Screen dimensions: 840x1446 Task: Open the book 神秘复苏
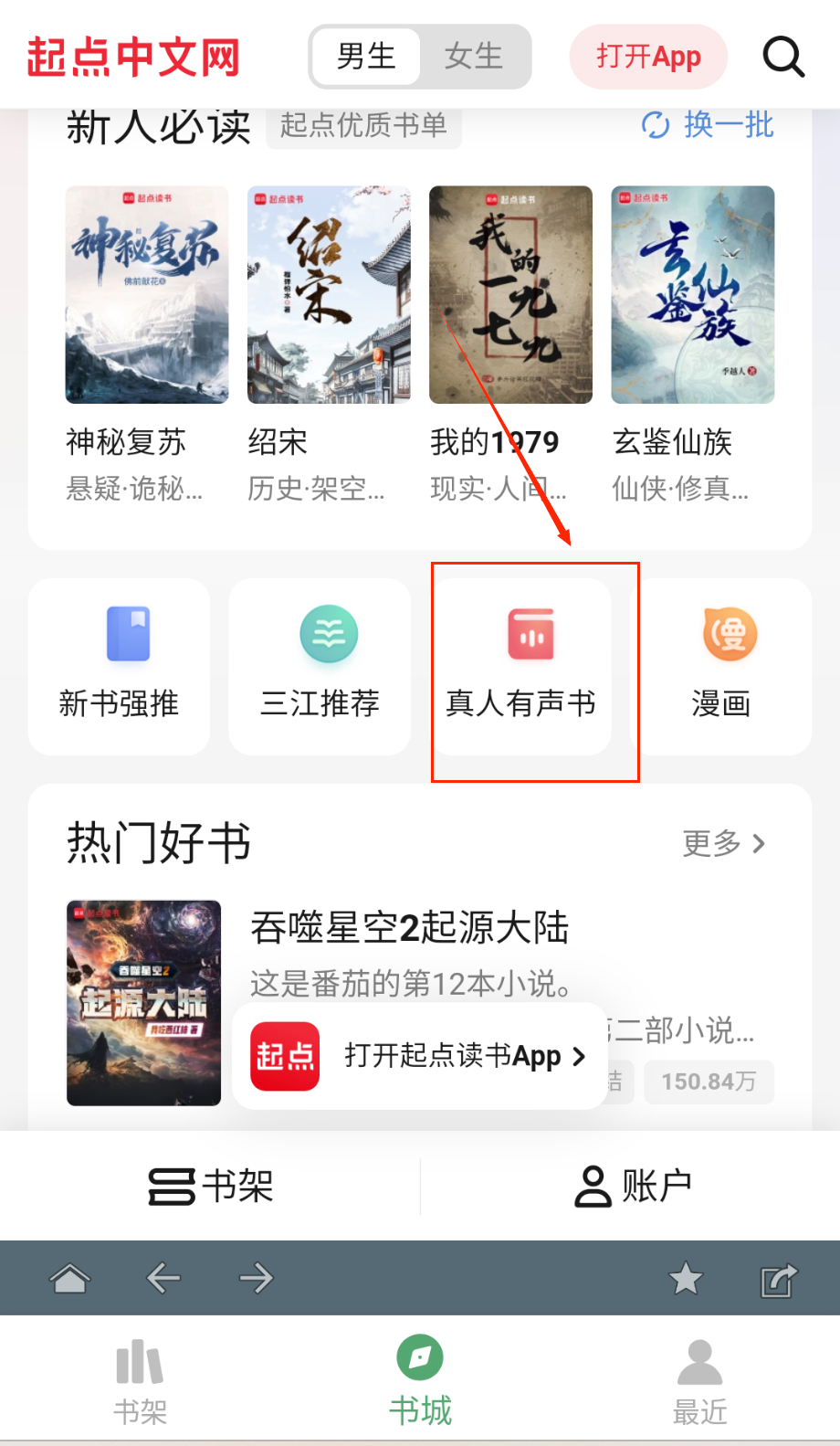(147, 295)
